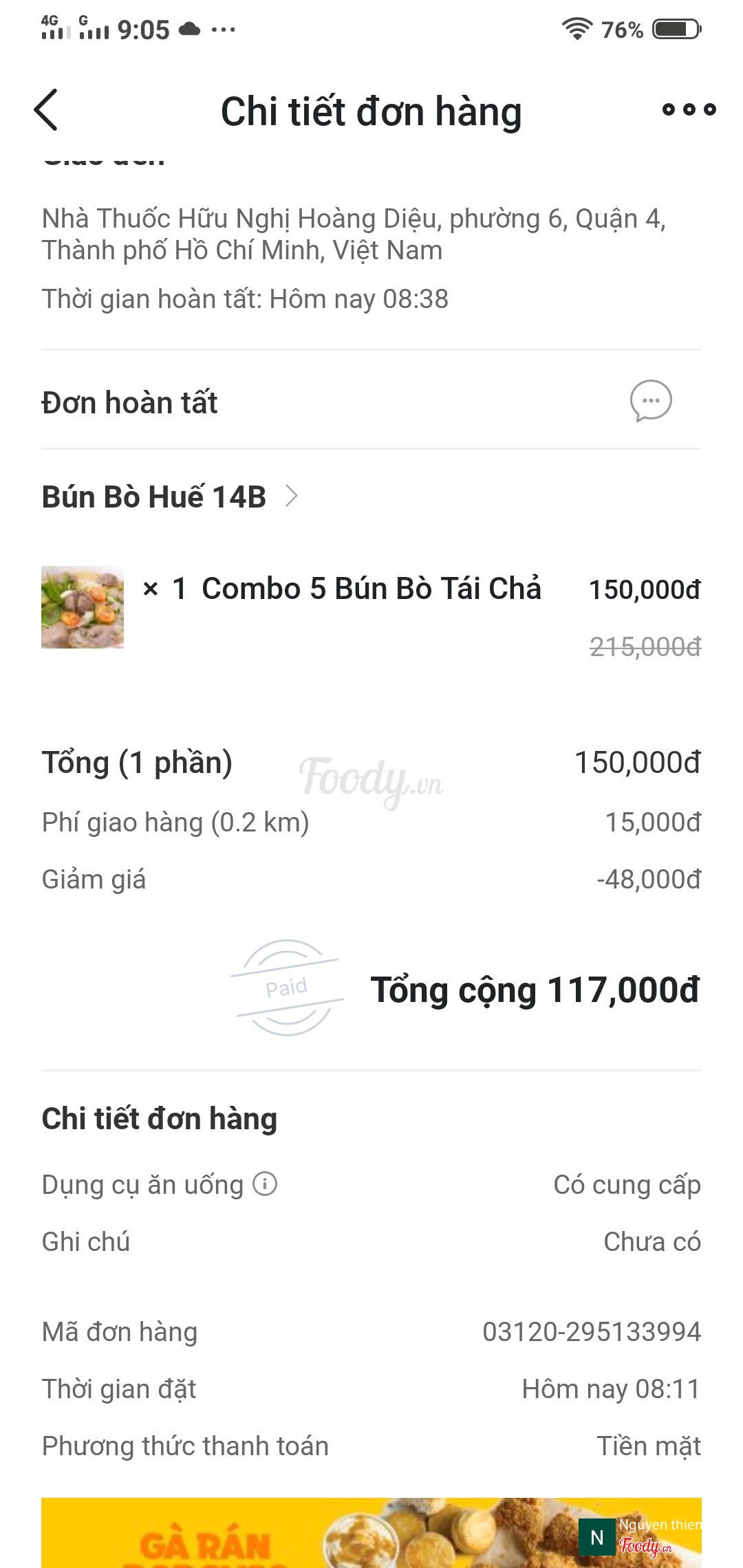Tap the Combo 5 Bún Bò Tái Chả photo
Screen dimensions: 743x1568
coord(83,607)
